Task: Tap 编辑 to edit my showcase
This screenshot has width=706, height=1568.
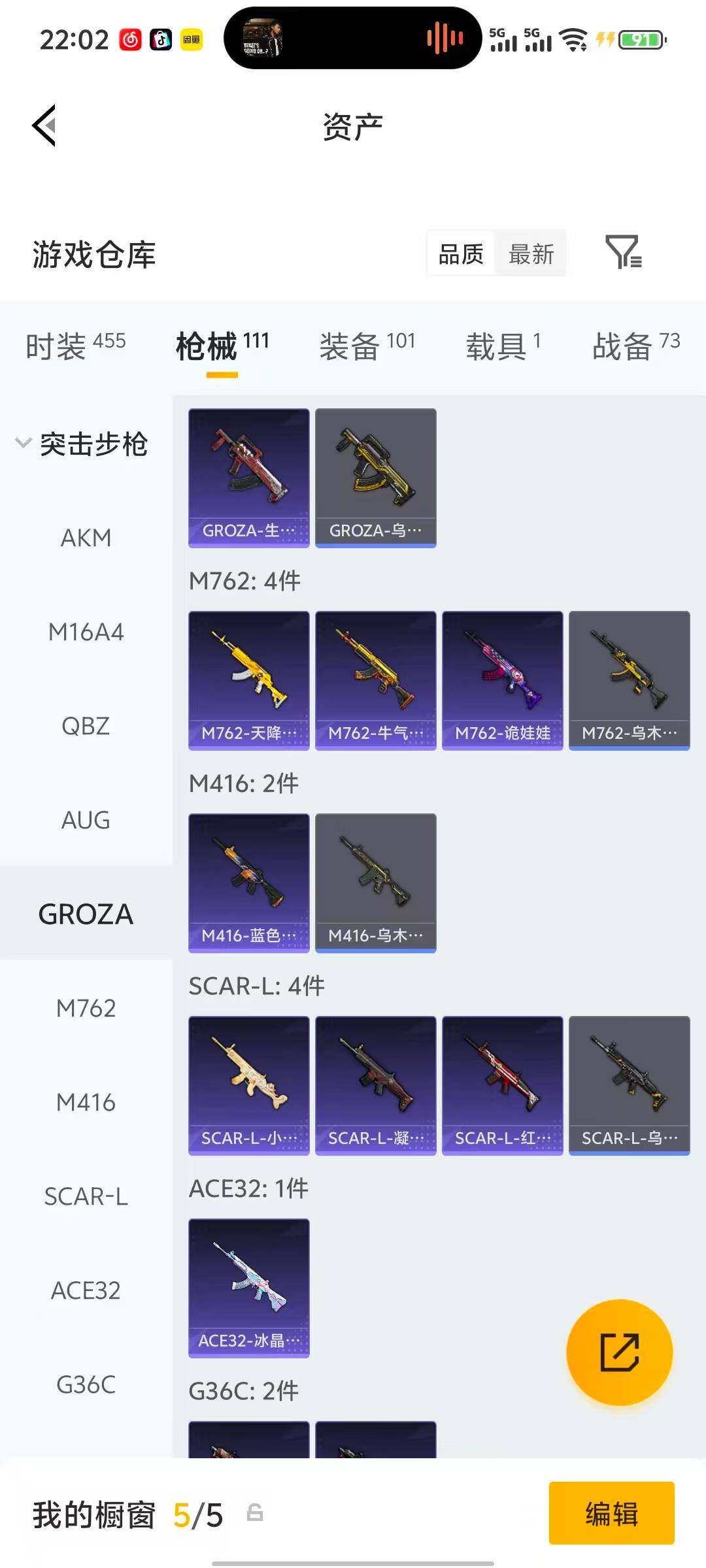Action: pyautogui.click(x=611, y=1513)
